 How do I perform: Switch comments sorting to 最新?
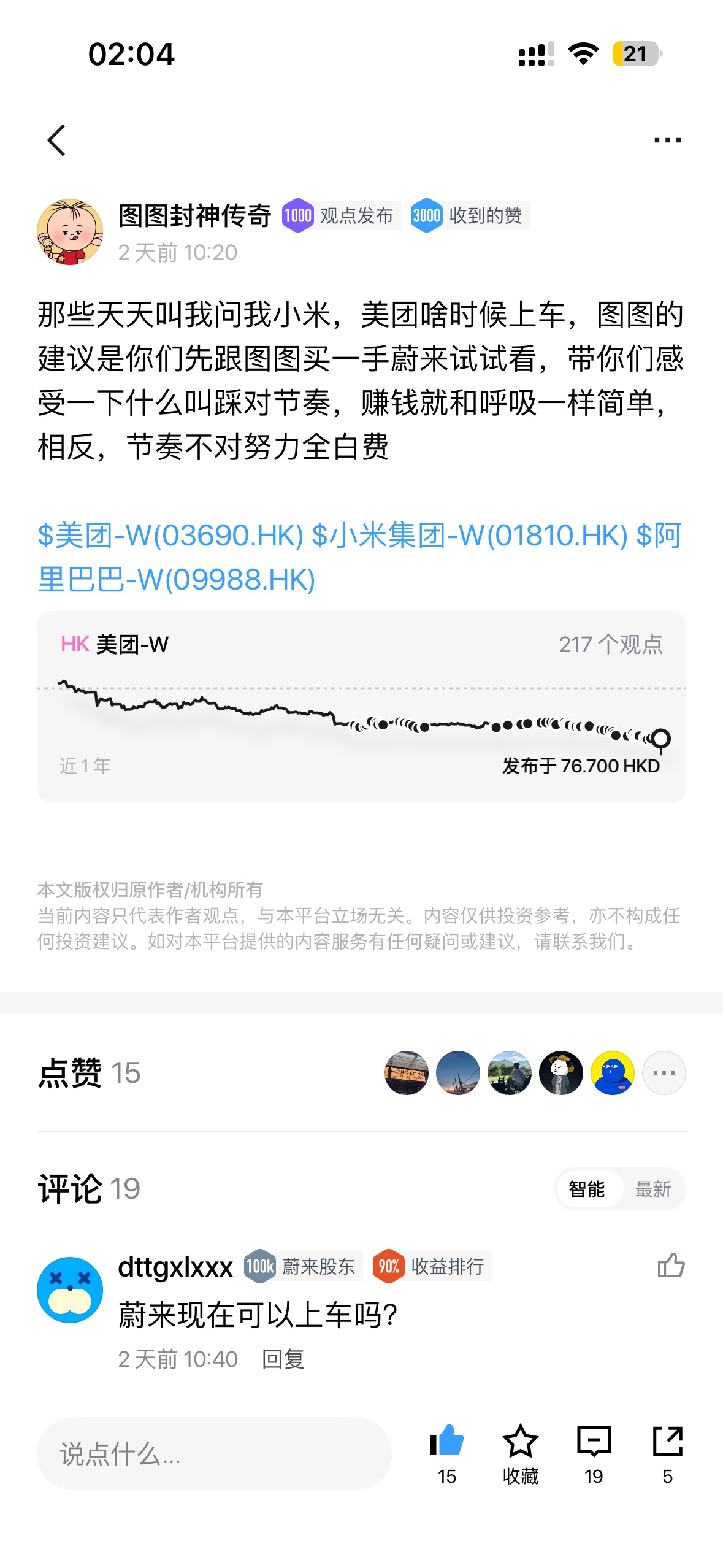652,1189
